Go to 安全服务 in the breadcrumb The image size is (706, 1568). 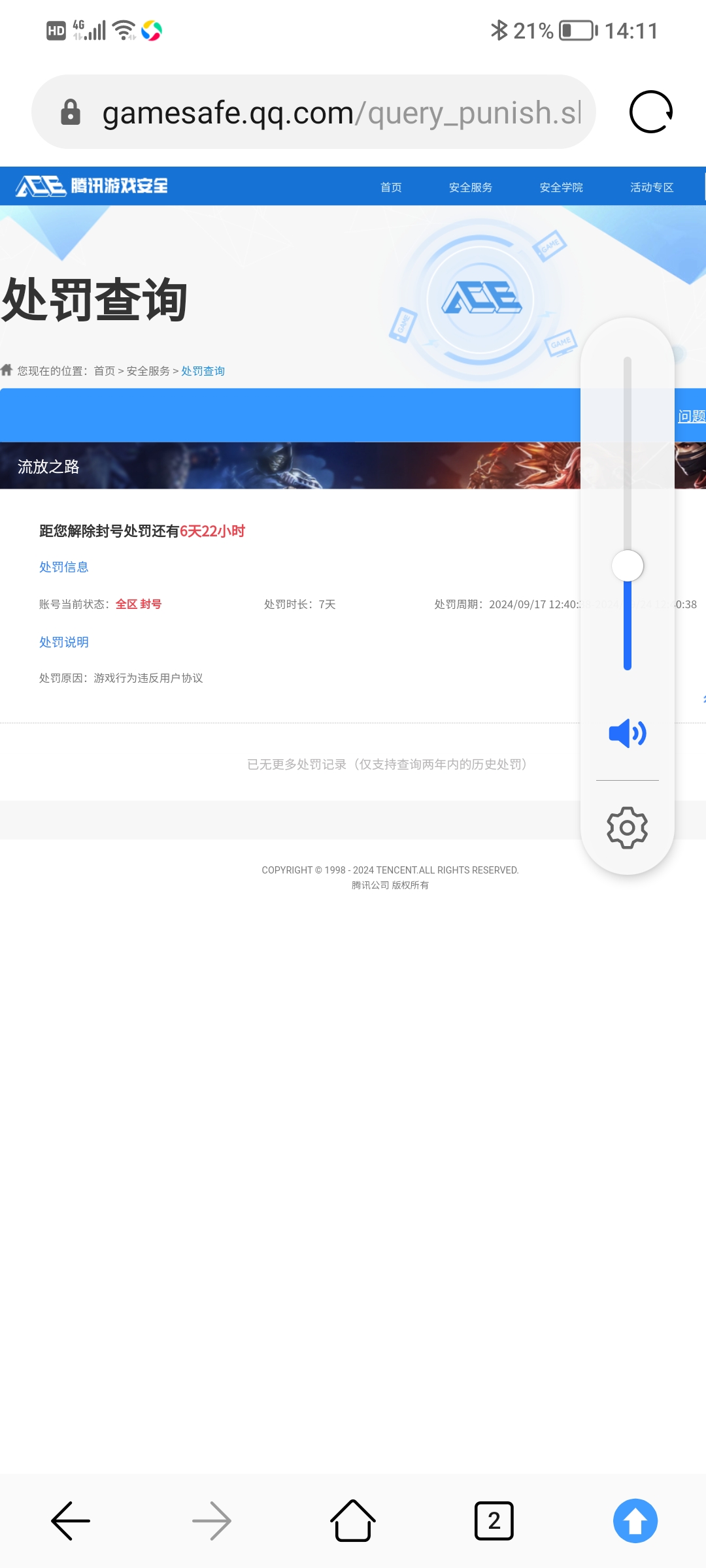click(148, 371)
